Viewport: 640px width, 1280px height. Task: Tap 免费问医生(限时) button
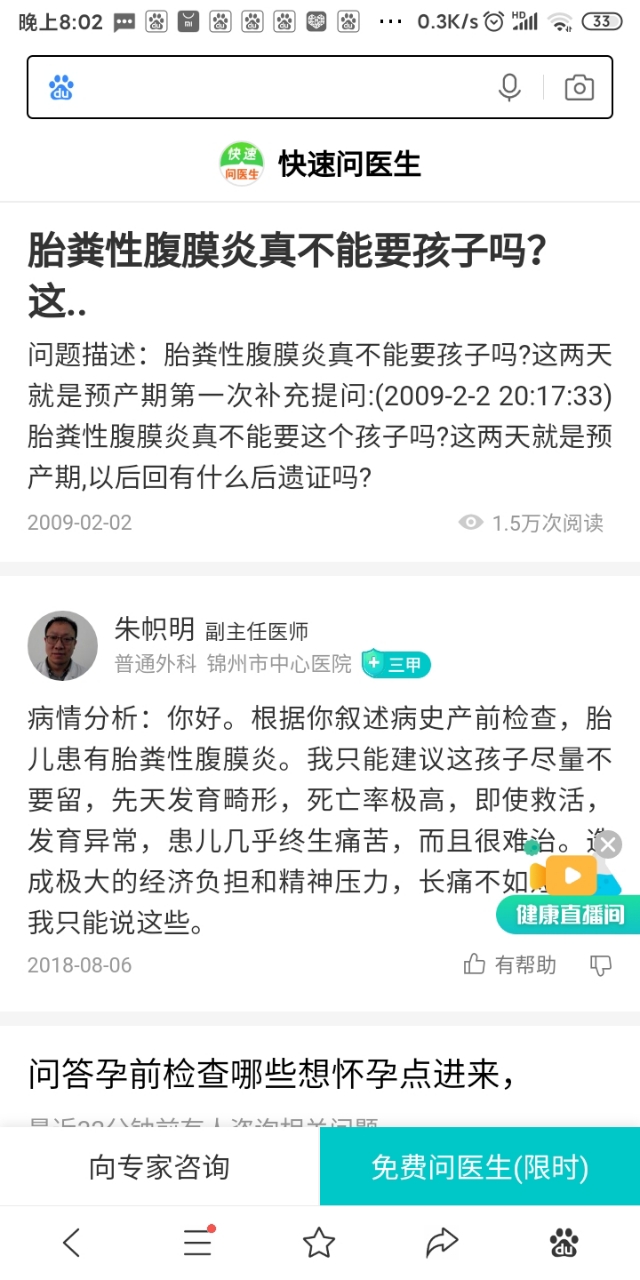click(480, 1167)
